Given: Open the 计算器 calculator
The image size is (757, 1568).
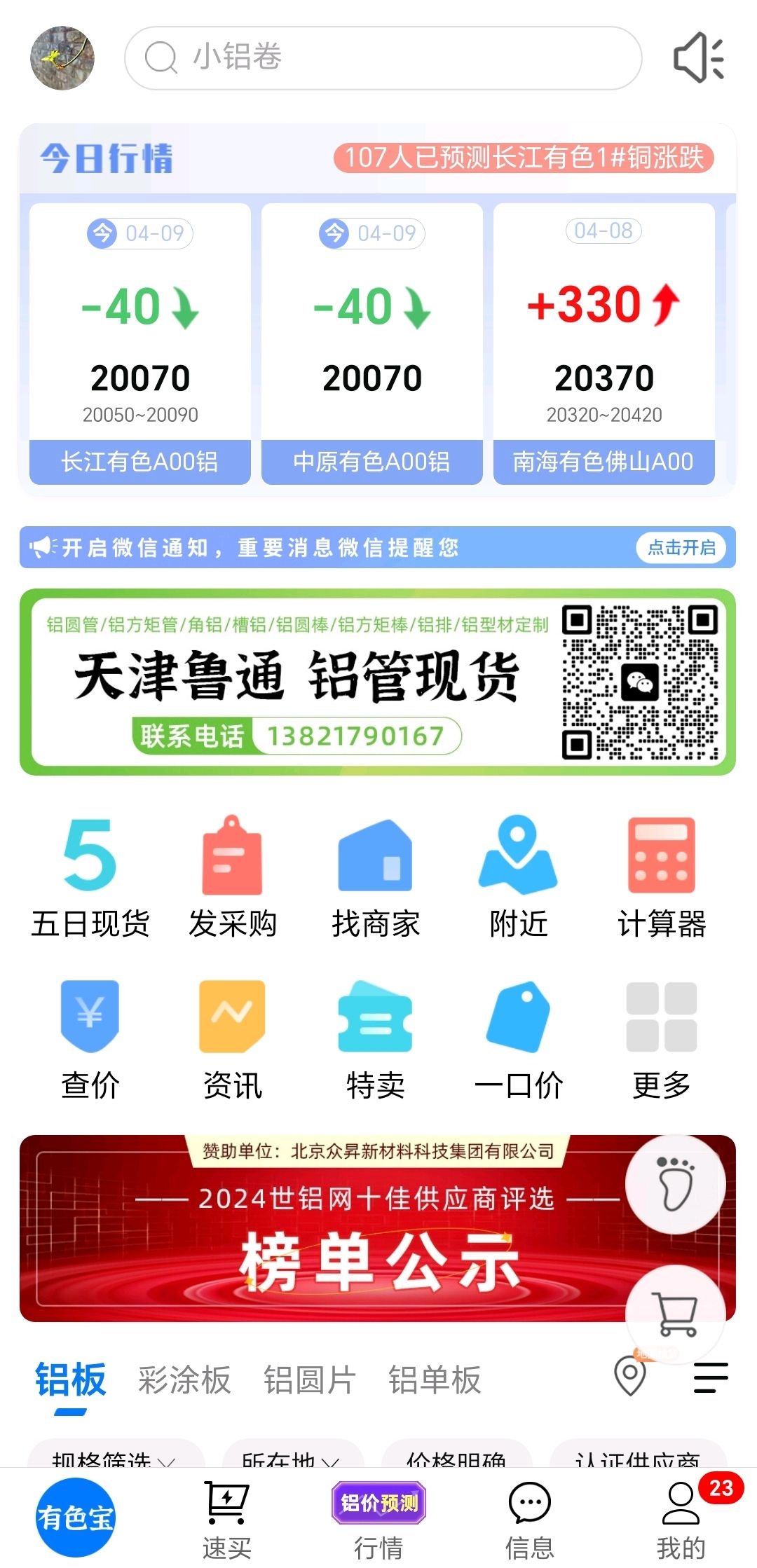Looking at the screenshot, I should [662, 879].
